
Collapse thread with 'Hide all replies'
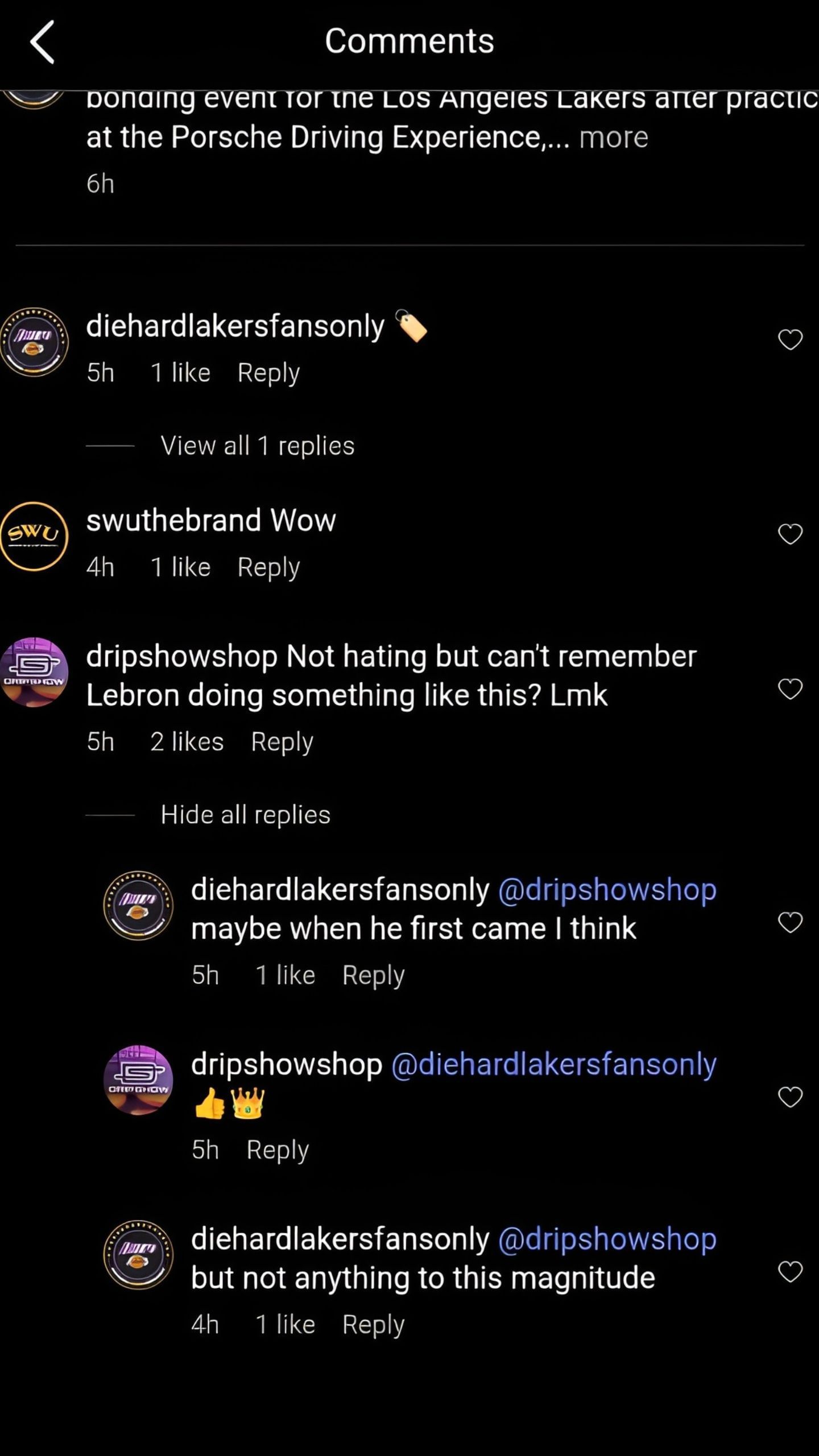pos(245,815)
